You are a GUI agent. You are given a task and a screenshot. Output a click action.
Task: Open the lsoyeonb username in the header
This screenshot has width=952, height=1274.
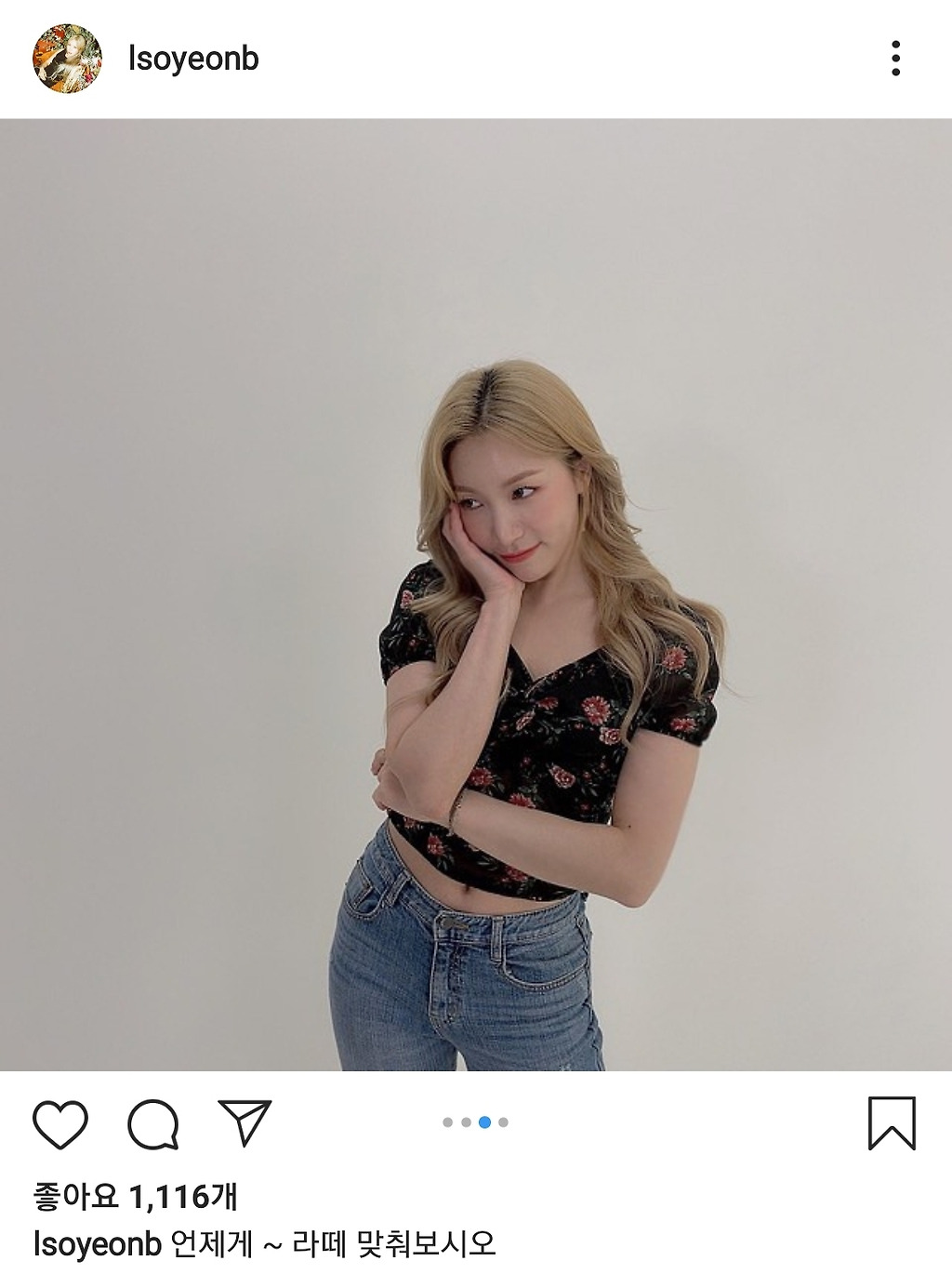tap(193, 59)
